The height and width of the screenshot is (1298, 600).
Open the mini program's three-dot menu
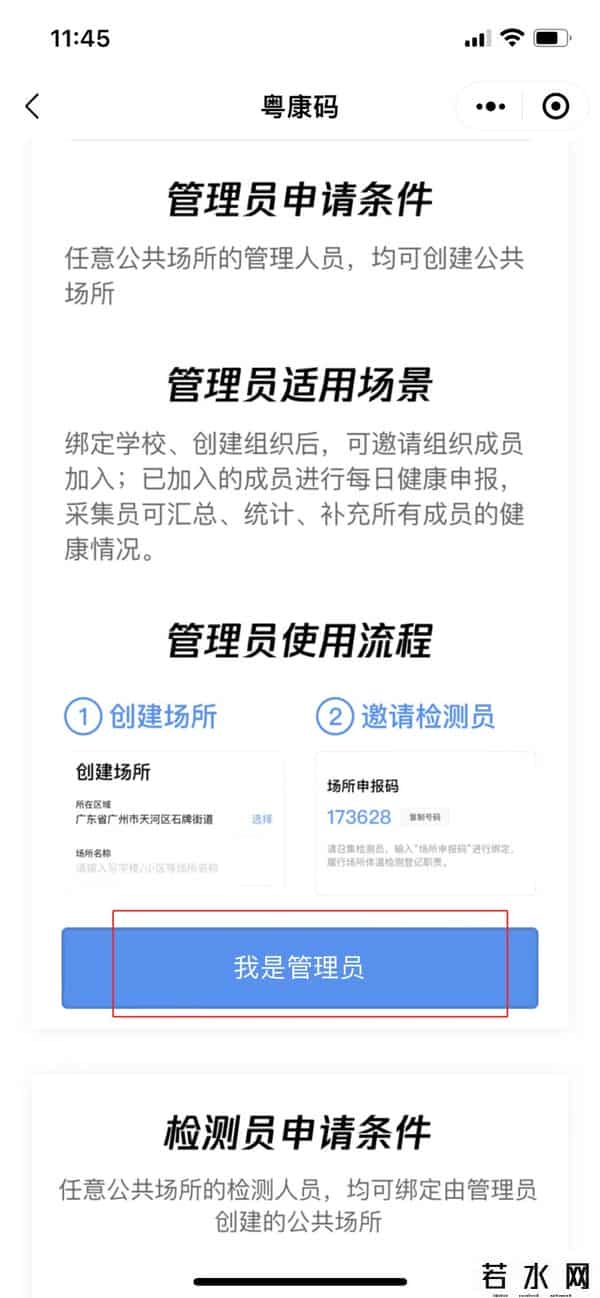[492, 107]
